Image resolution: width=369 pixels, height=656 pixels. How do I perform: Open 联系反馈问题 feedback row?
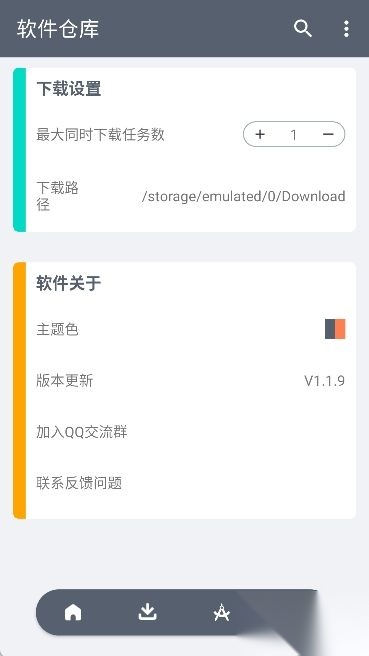pos(191,483)
